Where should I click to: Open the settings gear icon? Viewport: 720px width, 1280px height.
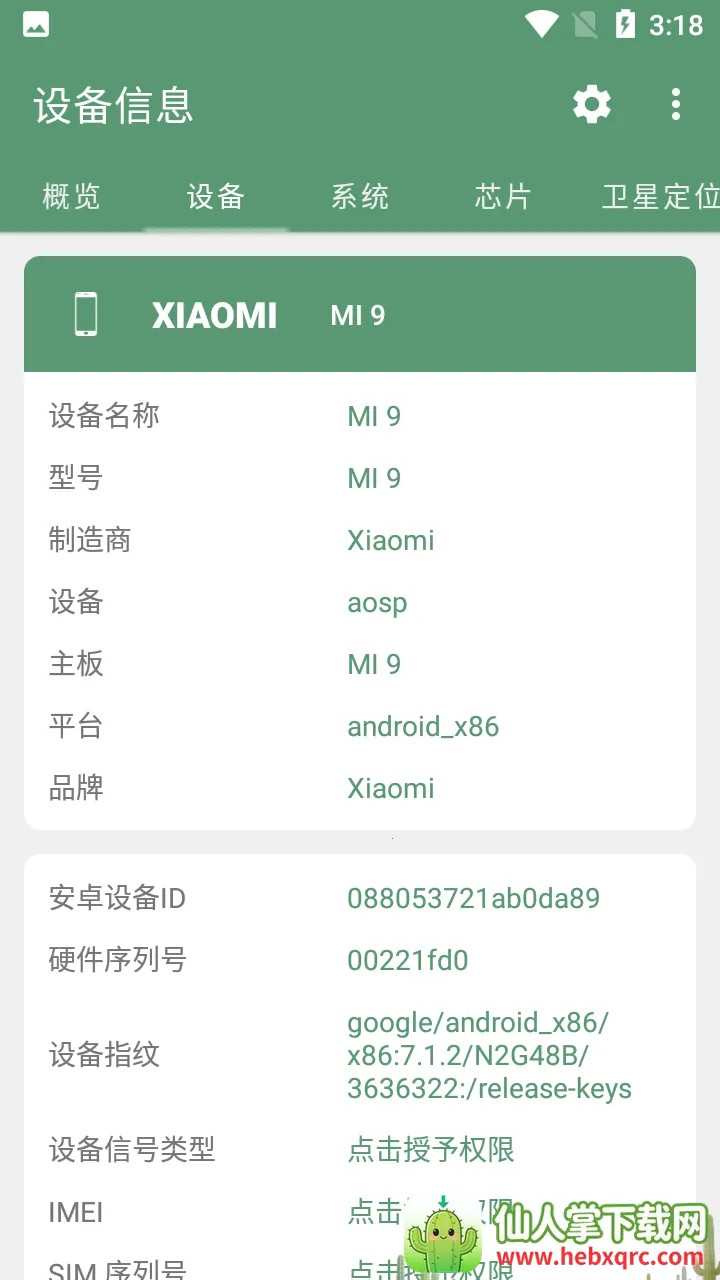[x=591, y=104]
